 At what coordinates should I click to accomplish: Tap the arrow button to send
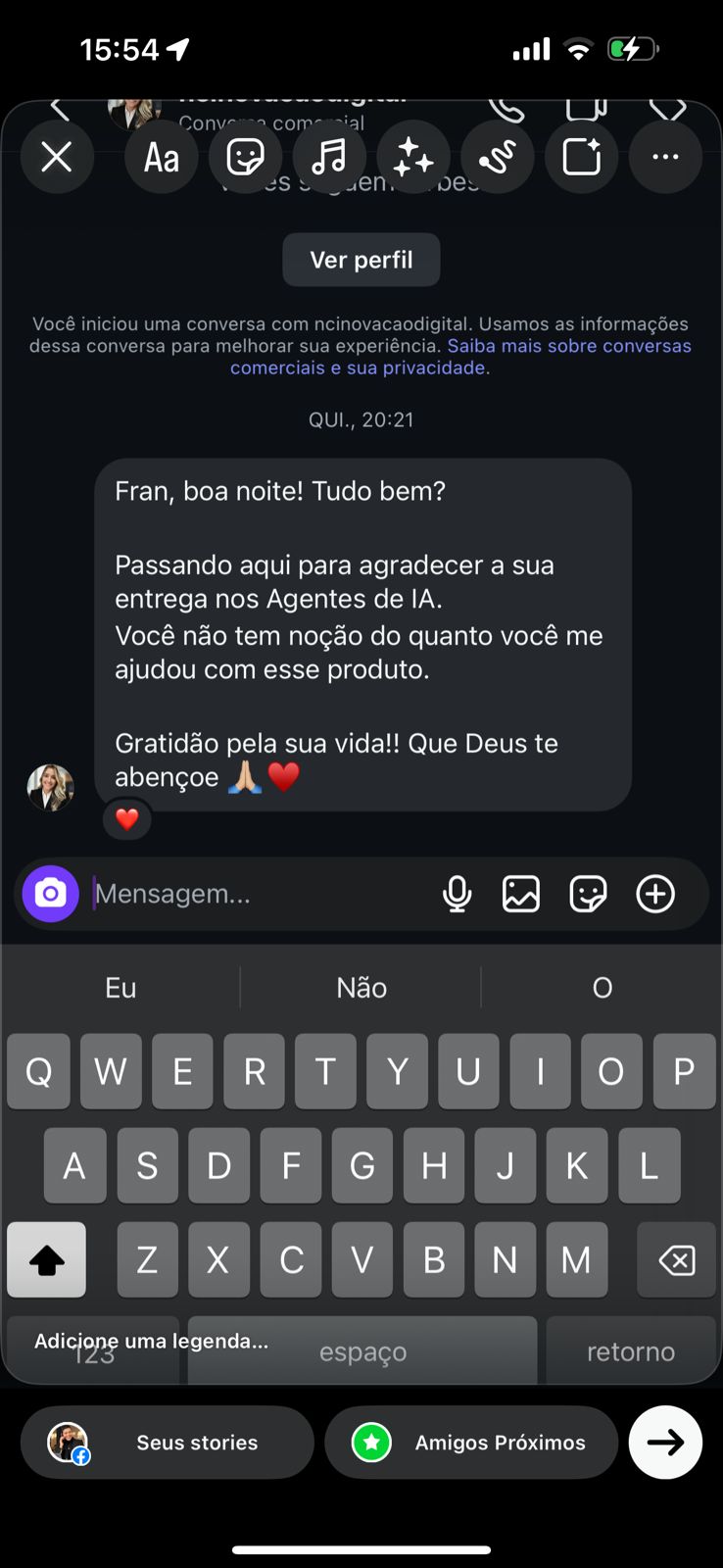[x=666, y=1443]
